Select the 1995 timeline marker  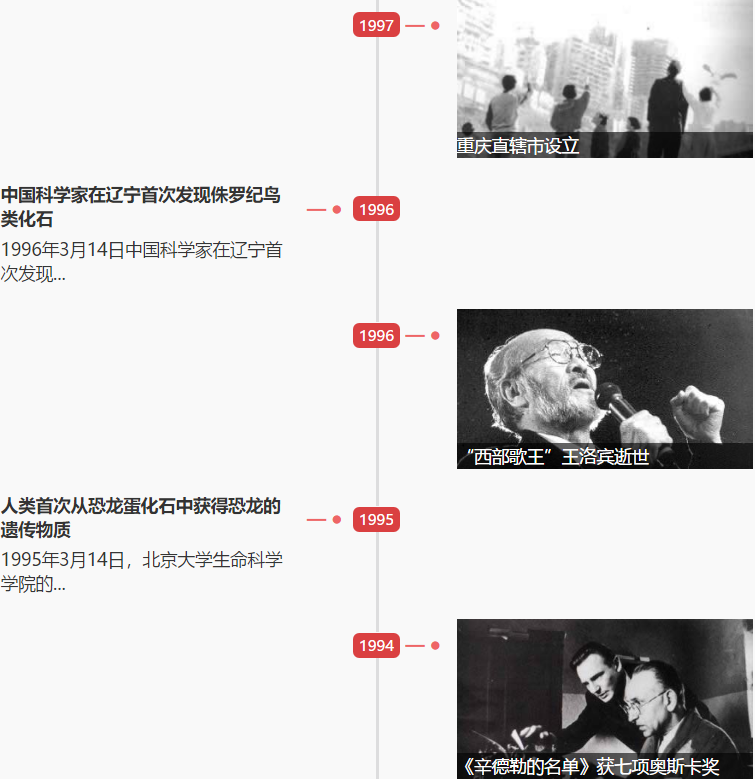coord(376,520)
